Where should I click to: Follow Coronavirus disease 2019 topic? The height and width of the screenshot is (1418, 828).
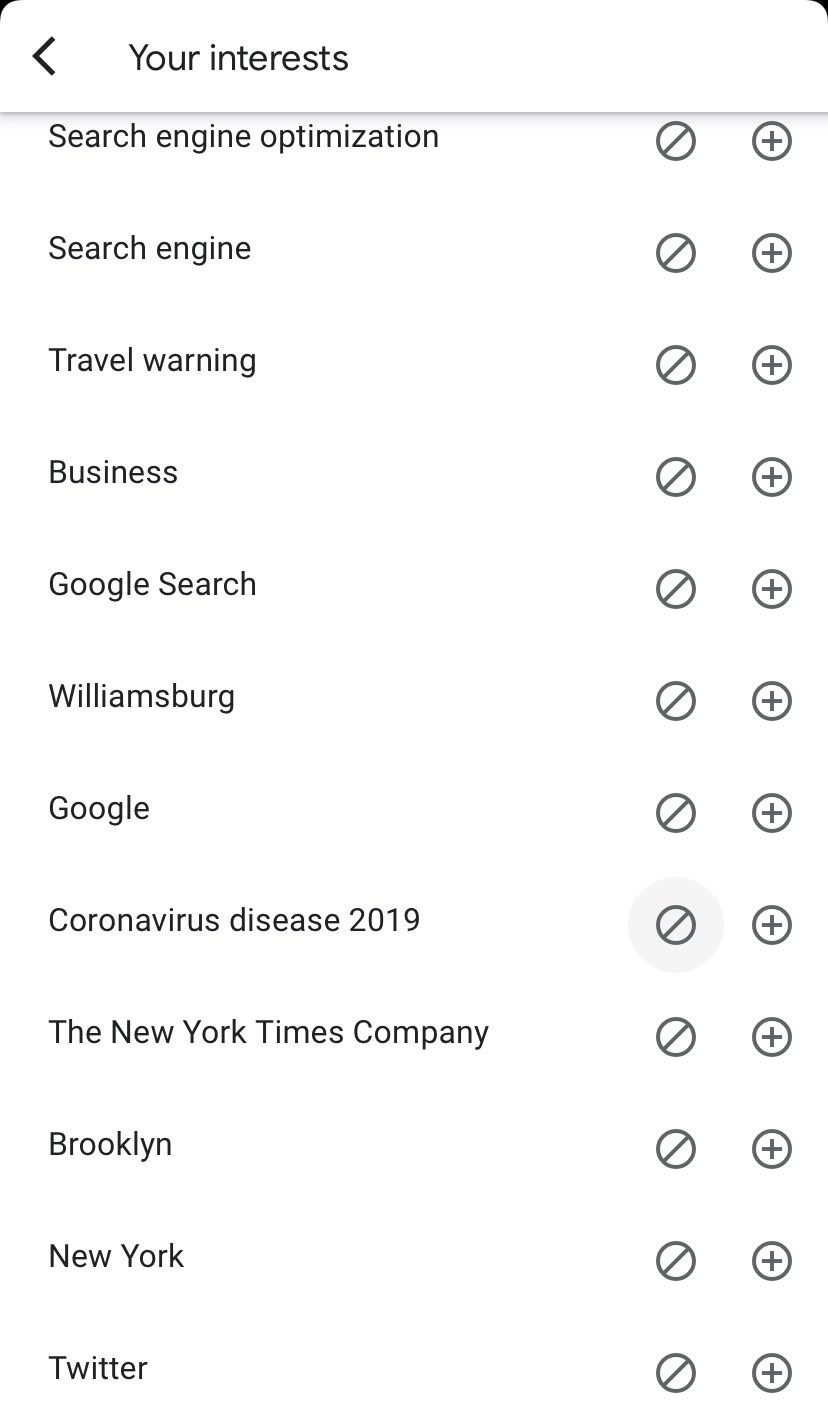tap(771, 925)
